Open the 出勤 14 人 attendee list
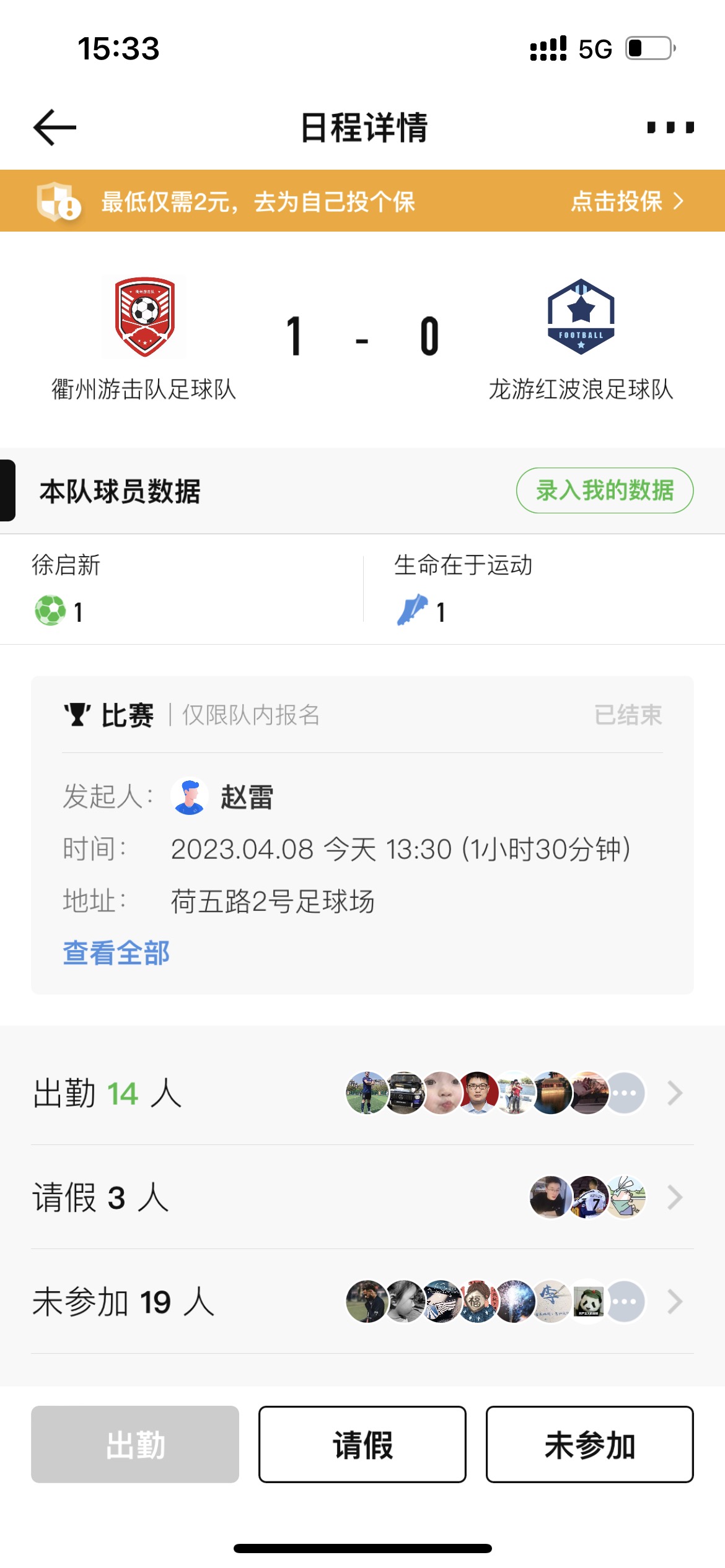725x1568 pixels. [x=362, y=1093]
